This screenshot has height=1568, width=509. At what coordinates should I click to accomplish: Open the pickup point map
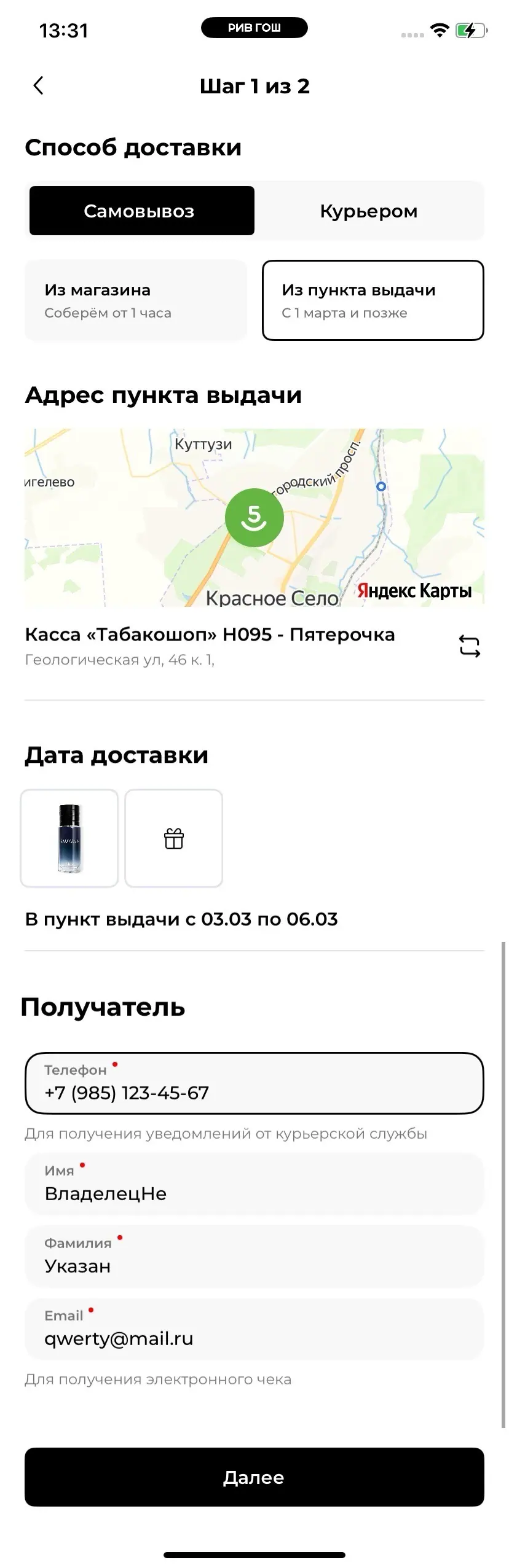pos(254,517)
